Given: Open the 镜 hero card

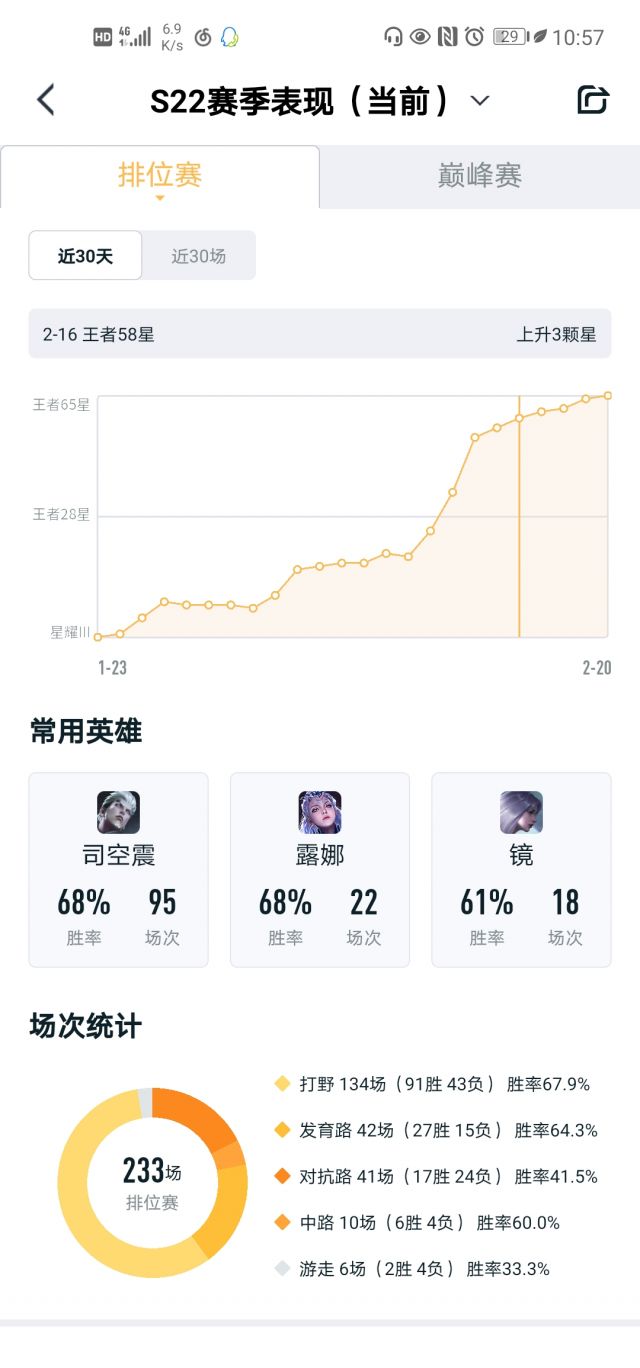Looking at the screenshot, I should 521,869.
